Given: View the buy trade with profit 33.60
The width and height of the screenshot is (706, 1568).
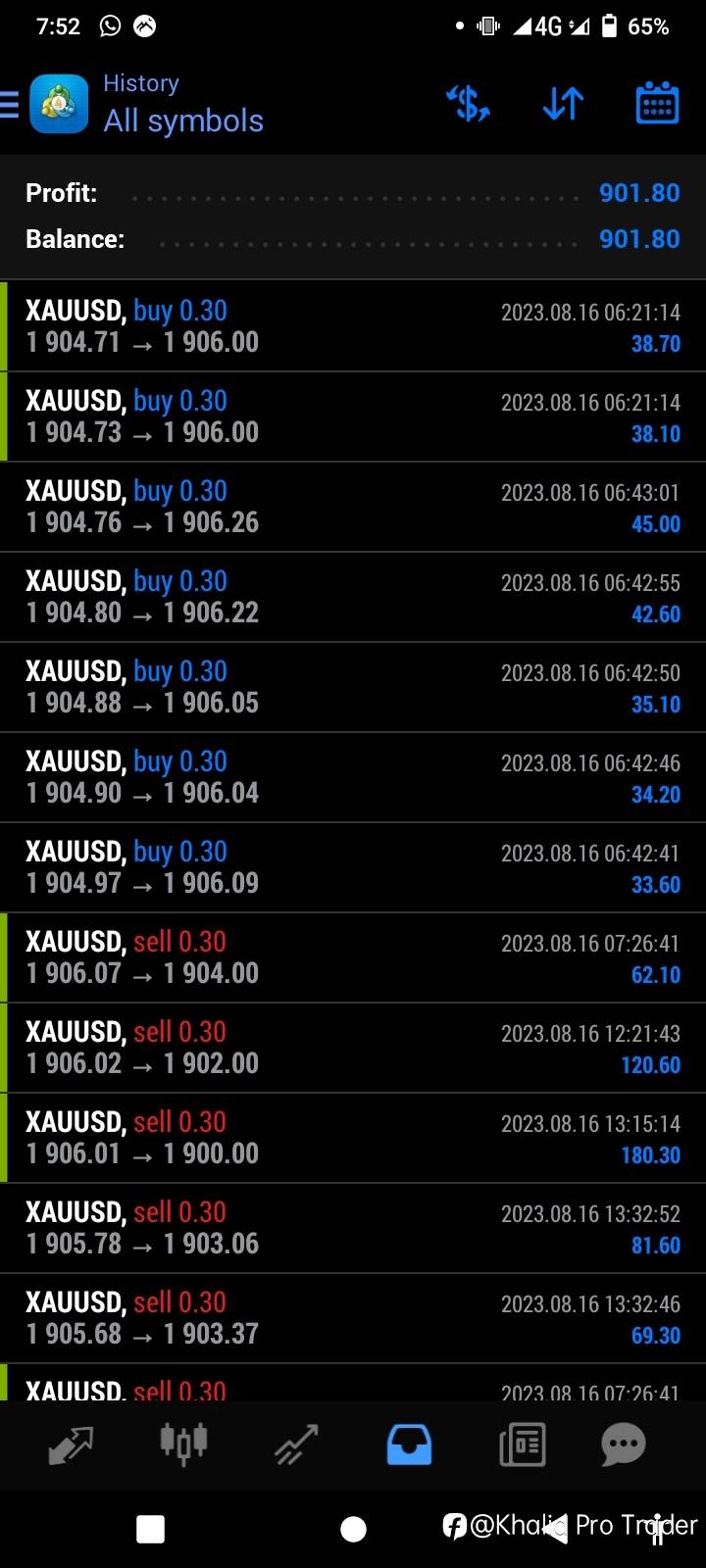Looking at the screenshot, I should coord(353,867).
